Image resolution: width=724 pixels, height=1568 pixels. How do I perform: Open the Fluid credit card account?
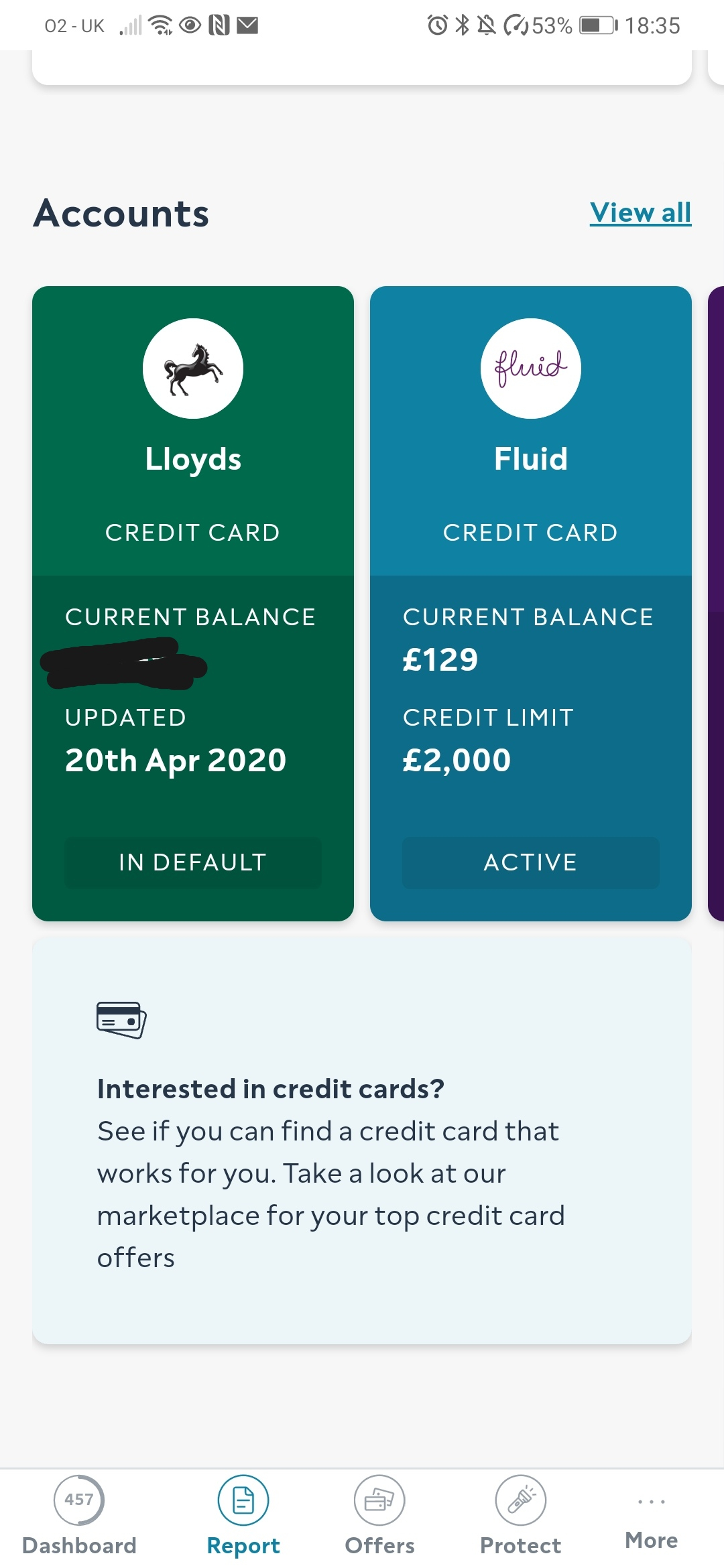[531, 603]
